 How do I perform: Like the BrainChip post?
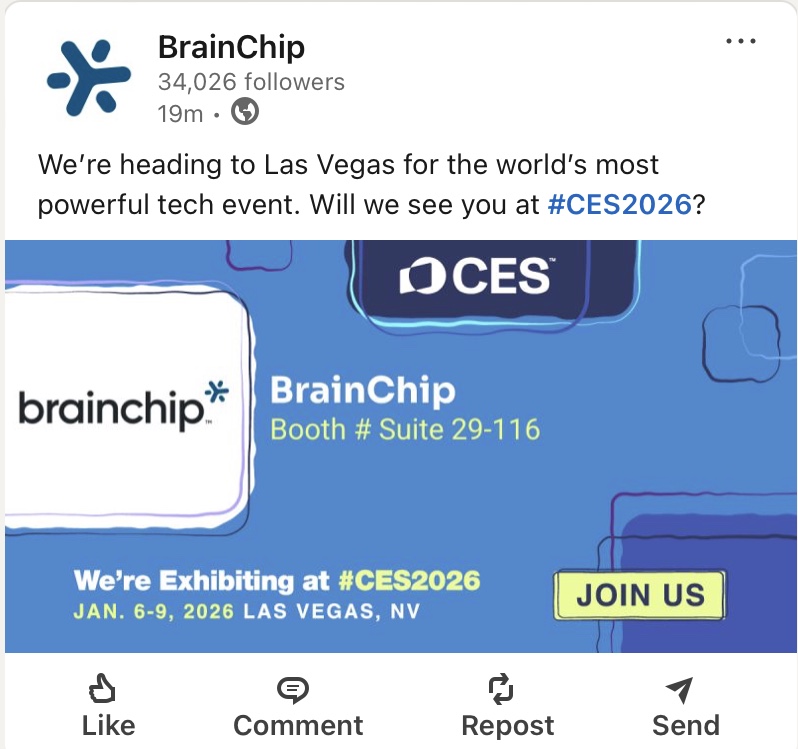pyautogui.click(x=108, y=706)
